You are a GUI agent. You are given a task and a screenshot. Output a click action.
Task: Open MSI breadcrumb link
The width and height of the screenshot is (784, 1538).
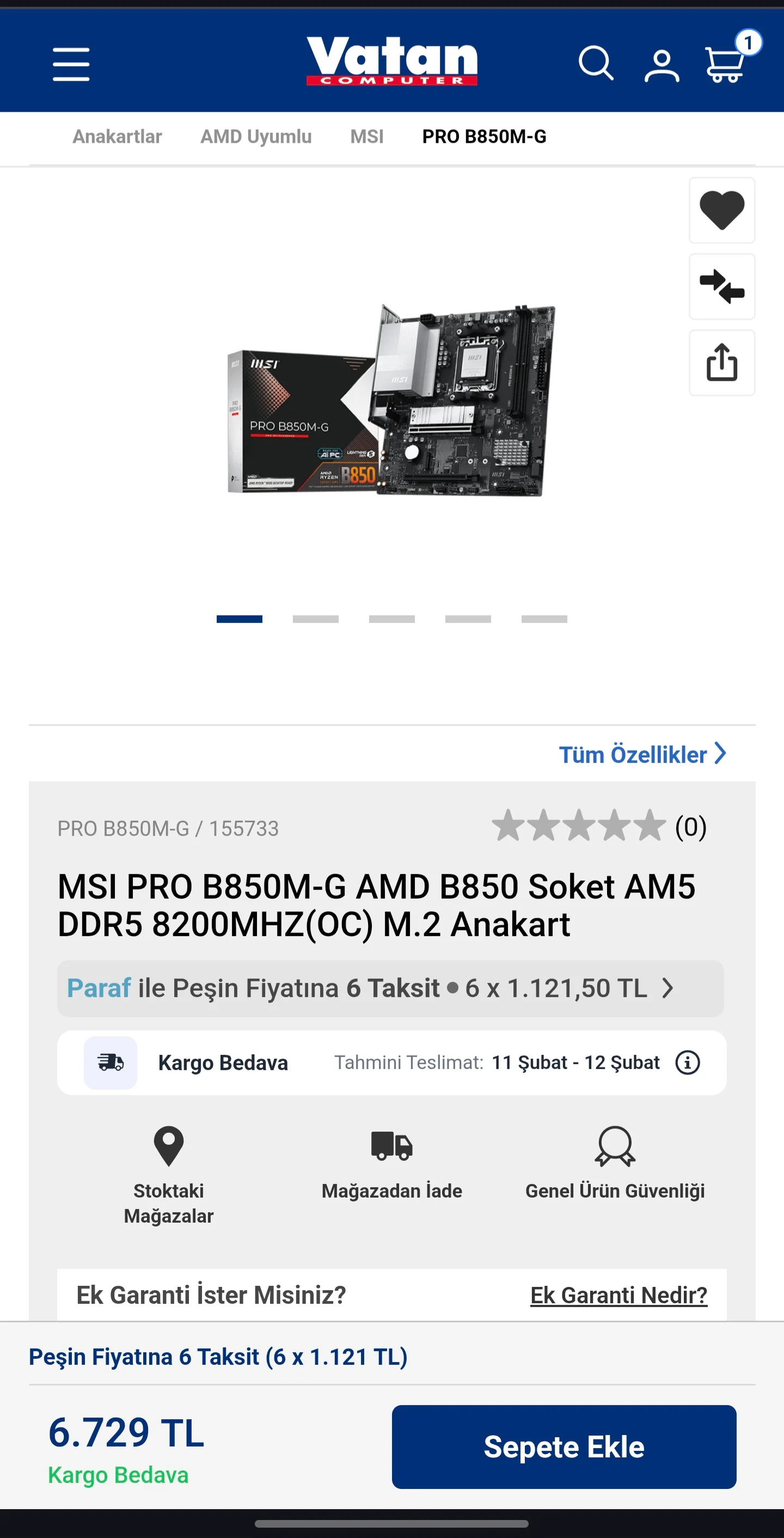366,137
